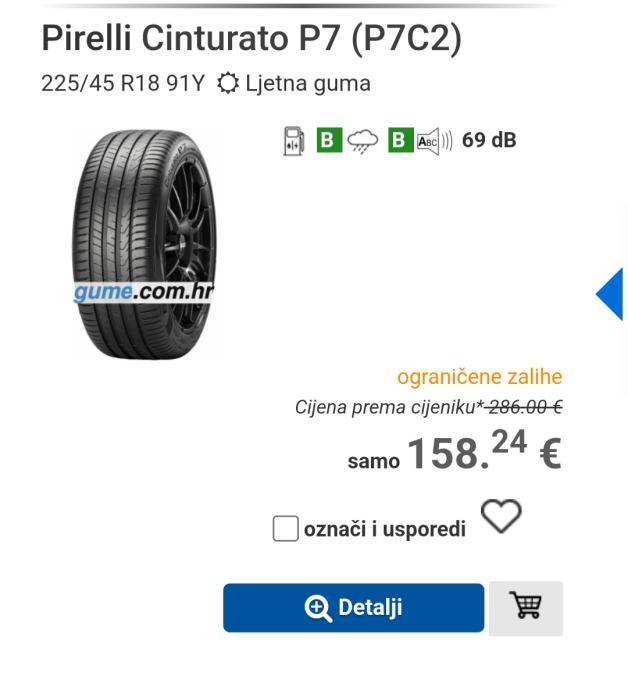Add Pirelli Cinturato P7 to cart

525,608
